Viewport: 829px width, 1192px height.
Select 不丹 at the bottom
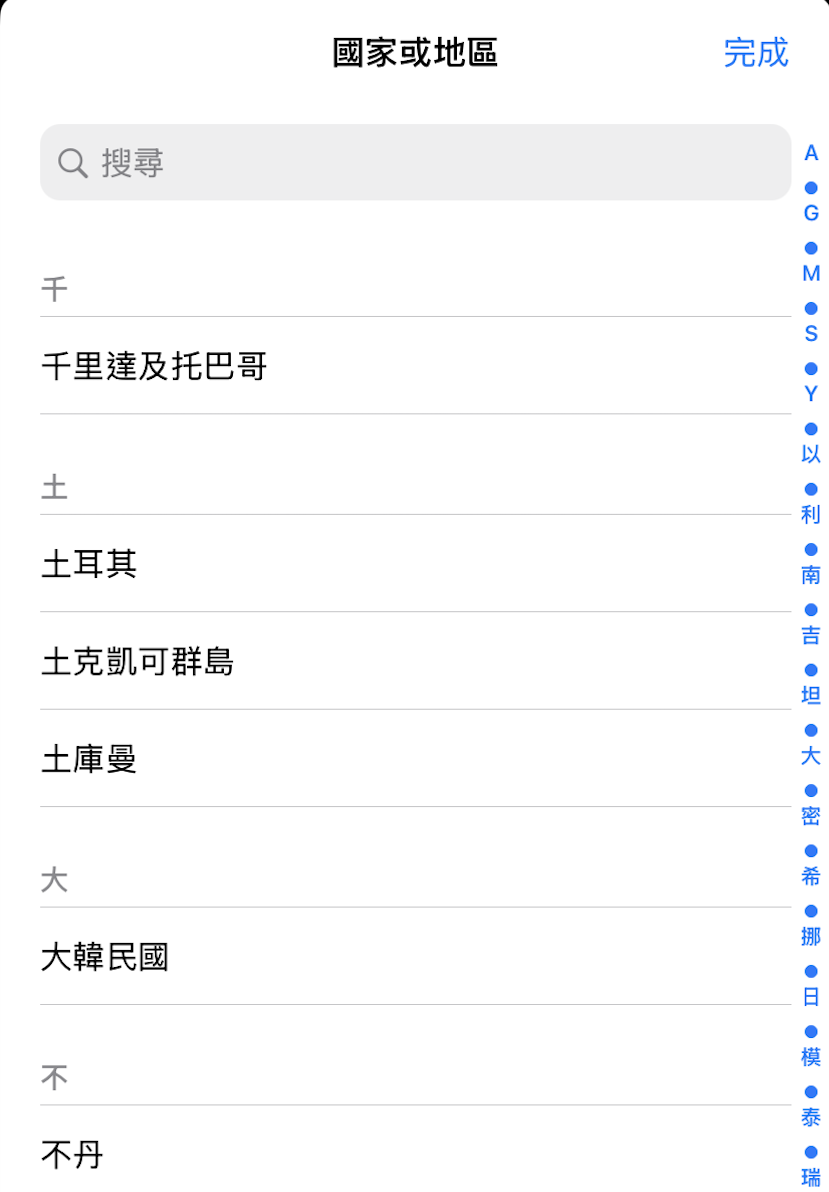click(x=70, y=1155)
